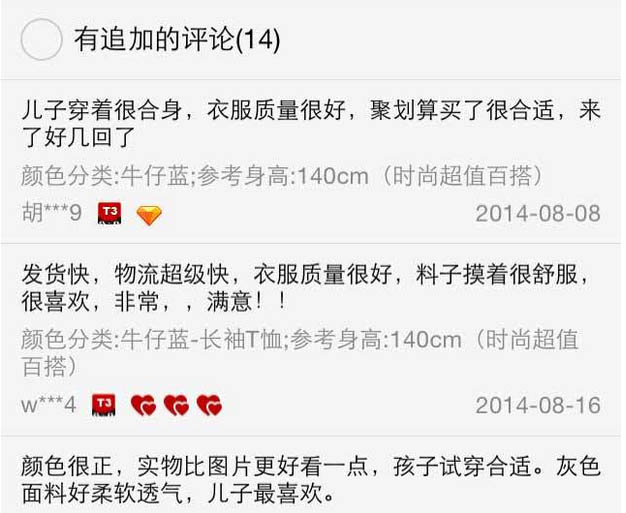Select the 有追加的评论(14) filter option
The width and height of the screenshot is (626, 513).
coord(42,41)
